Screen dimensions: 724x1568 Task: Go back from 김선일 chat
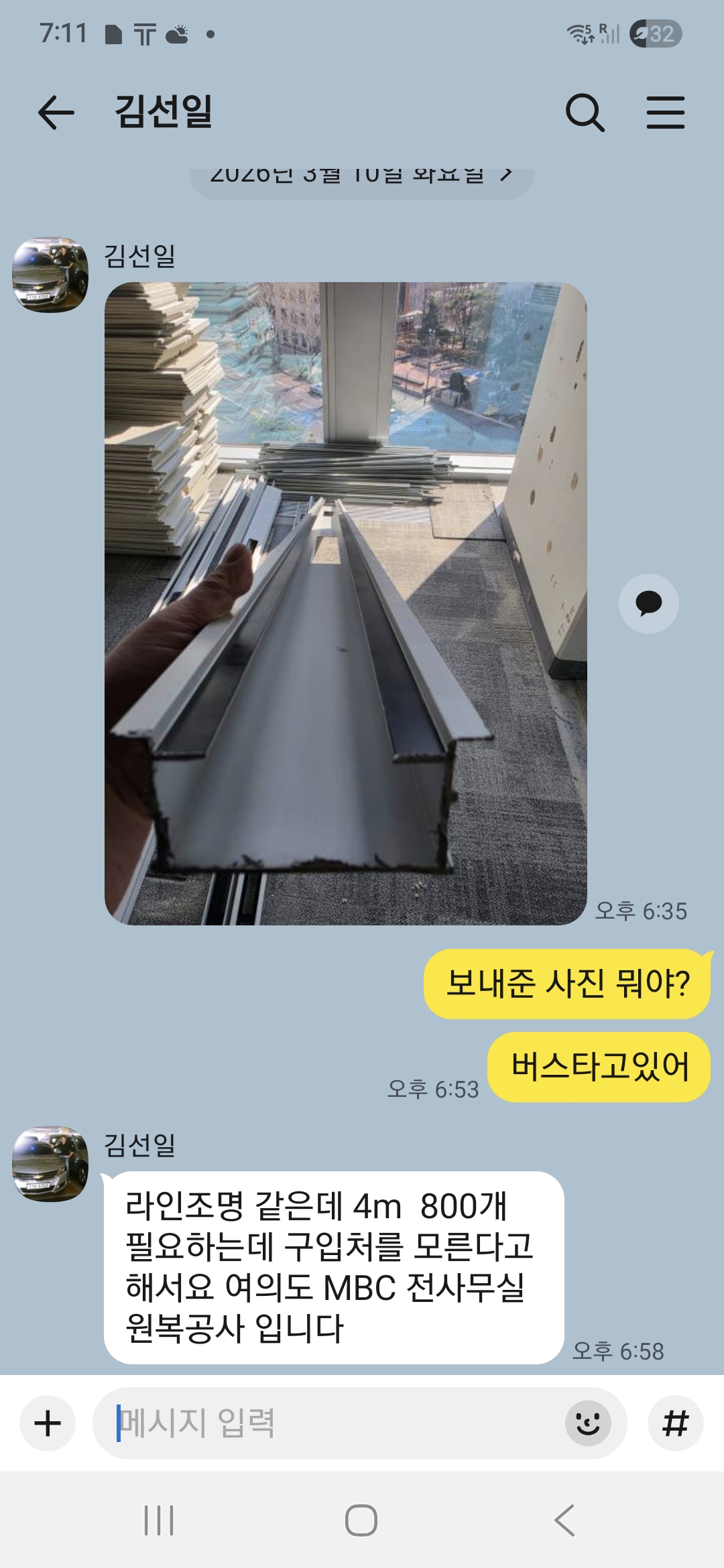point(56,112)
